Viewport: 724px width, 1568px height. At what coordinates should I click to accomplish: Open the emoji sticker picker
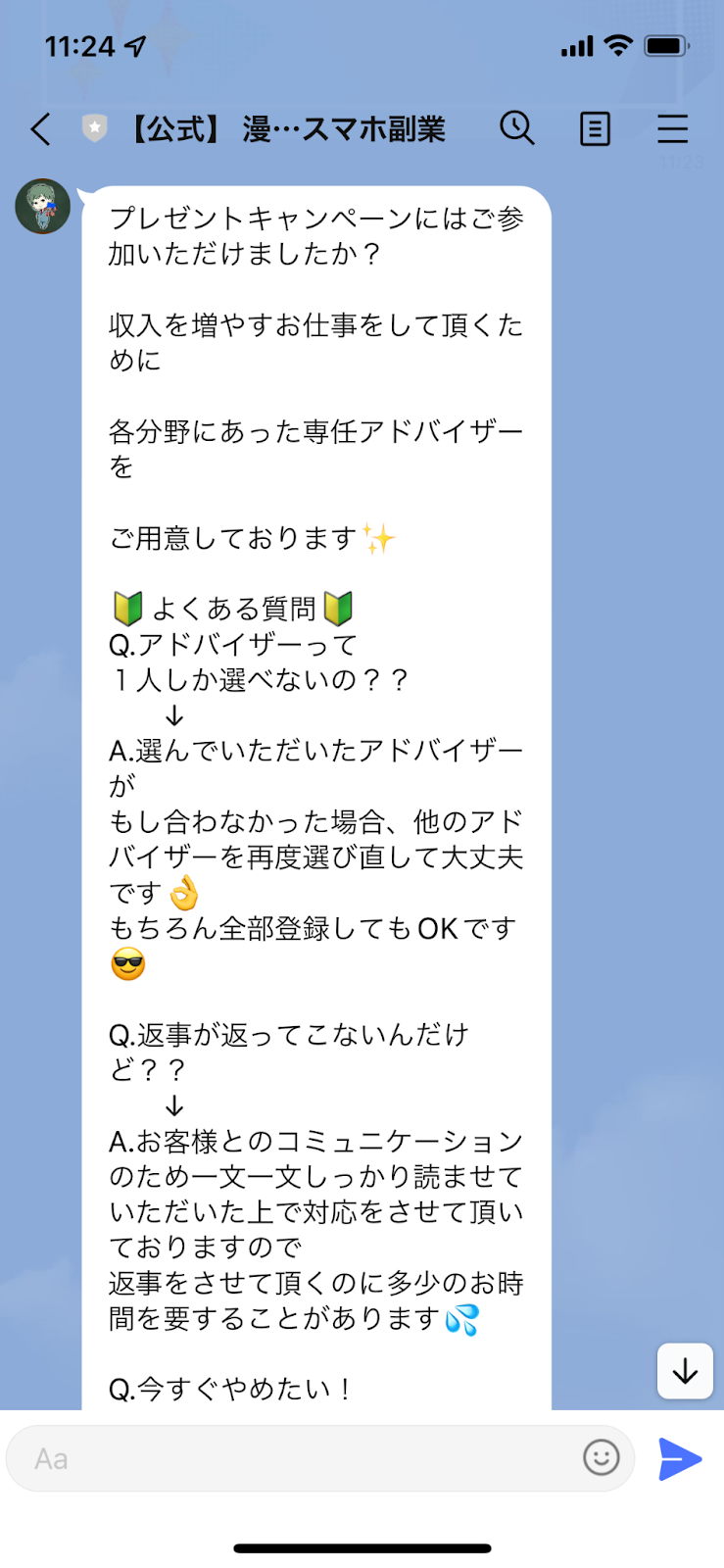601,1457
